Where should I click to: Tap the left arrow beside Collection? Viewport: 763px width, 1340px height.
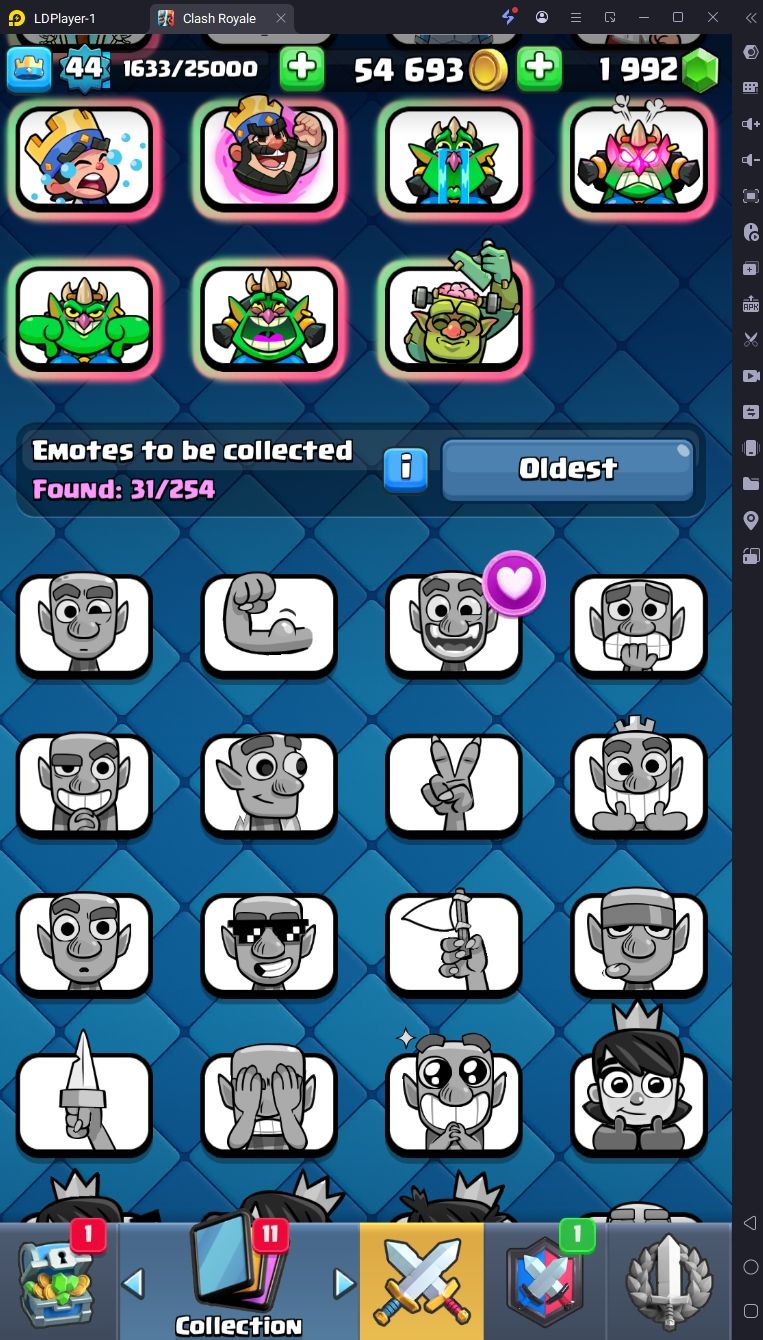[134, 1283]
